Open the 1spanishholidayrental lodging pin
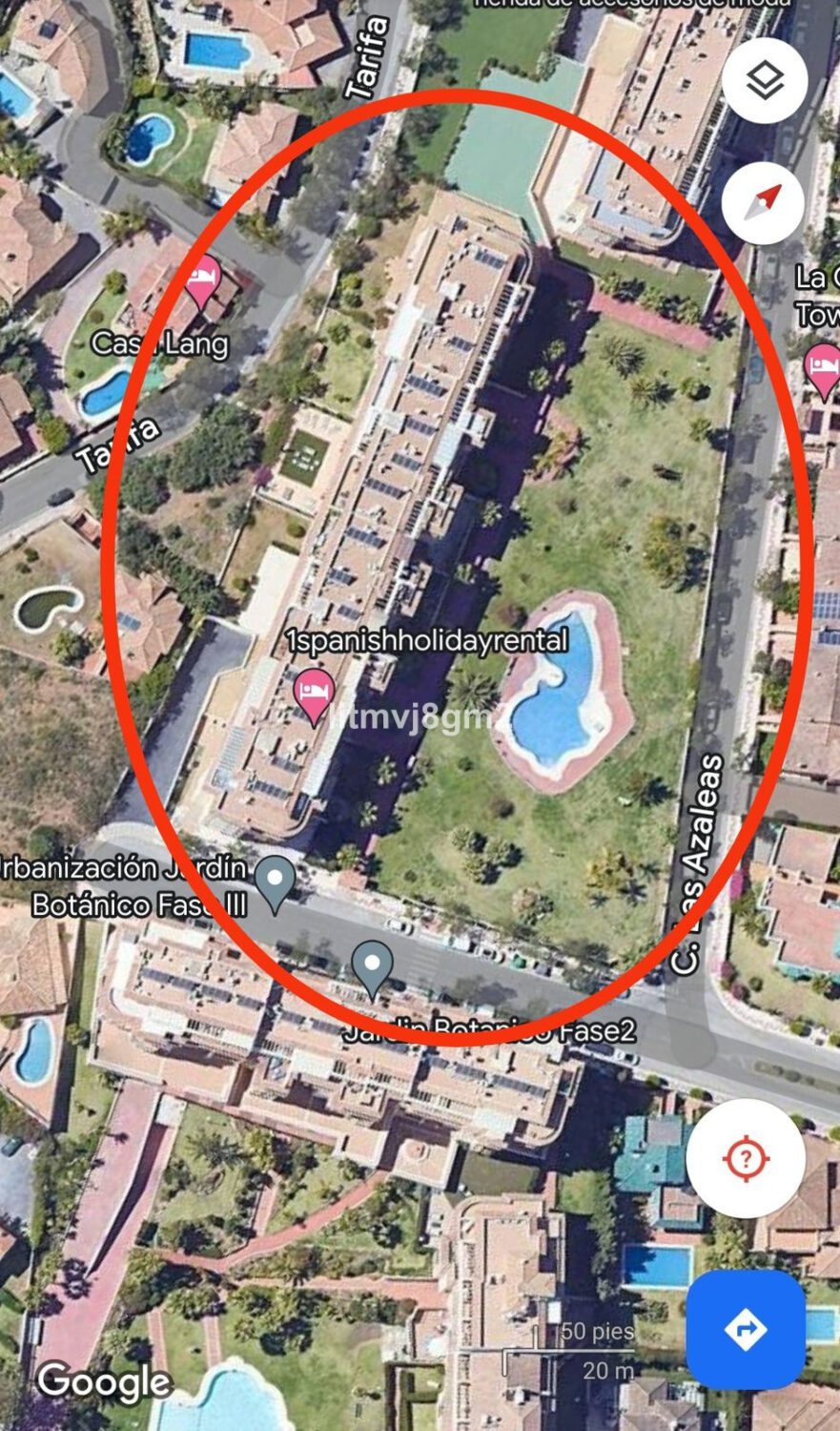840x1431 pixels. [314, 694]
